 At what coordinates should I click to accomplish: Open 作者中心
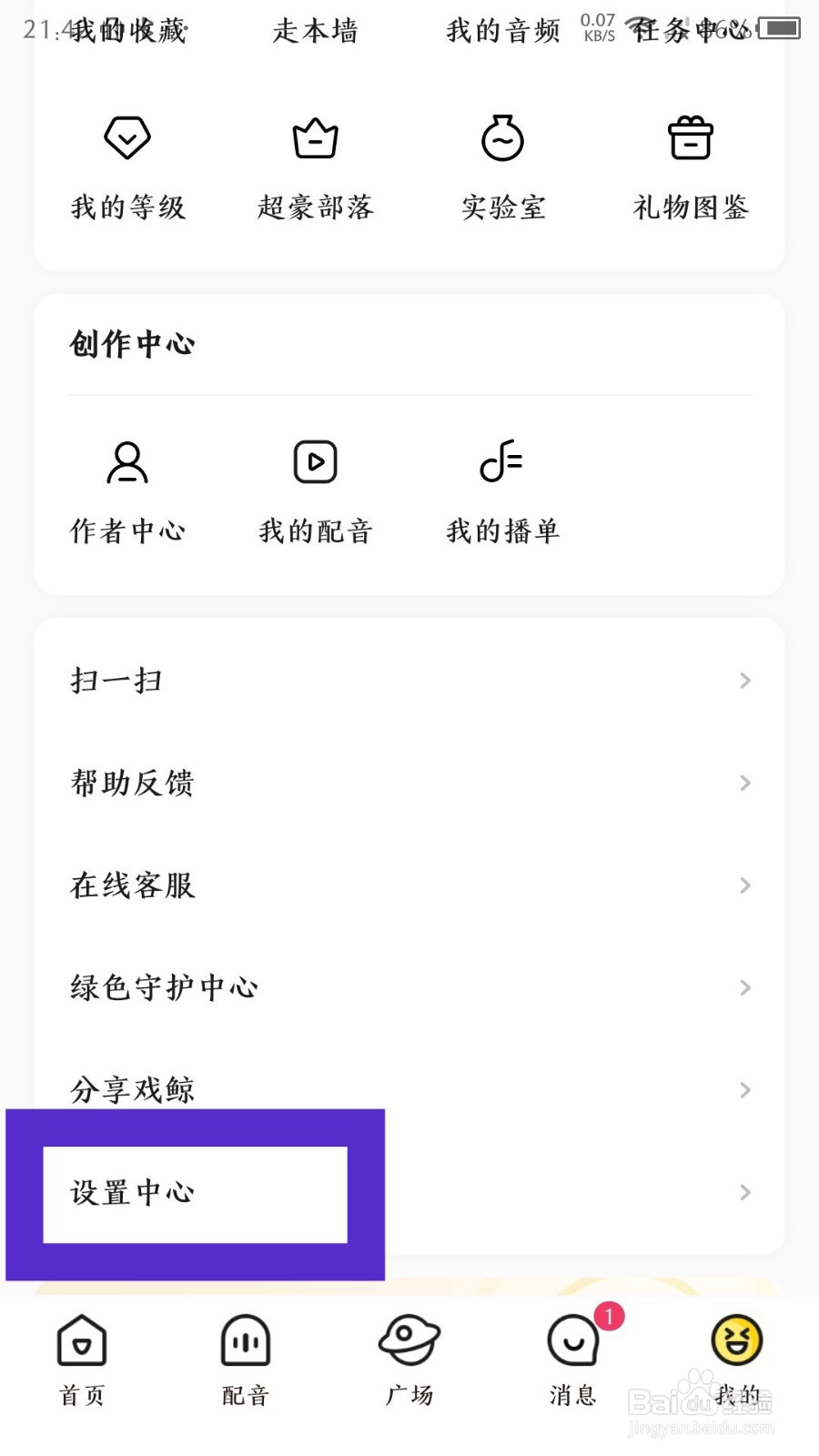click(127, 492)
